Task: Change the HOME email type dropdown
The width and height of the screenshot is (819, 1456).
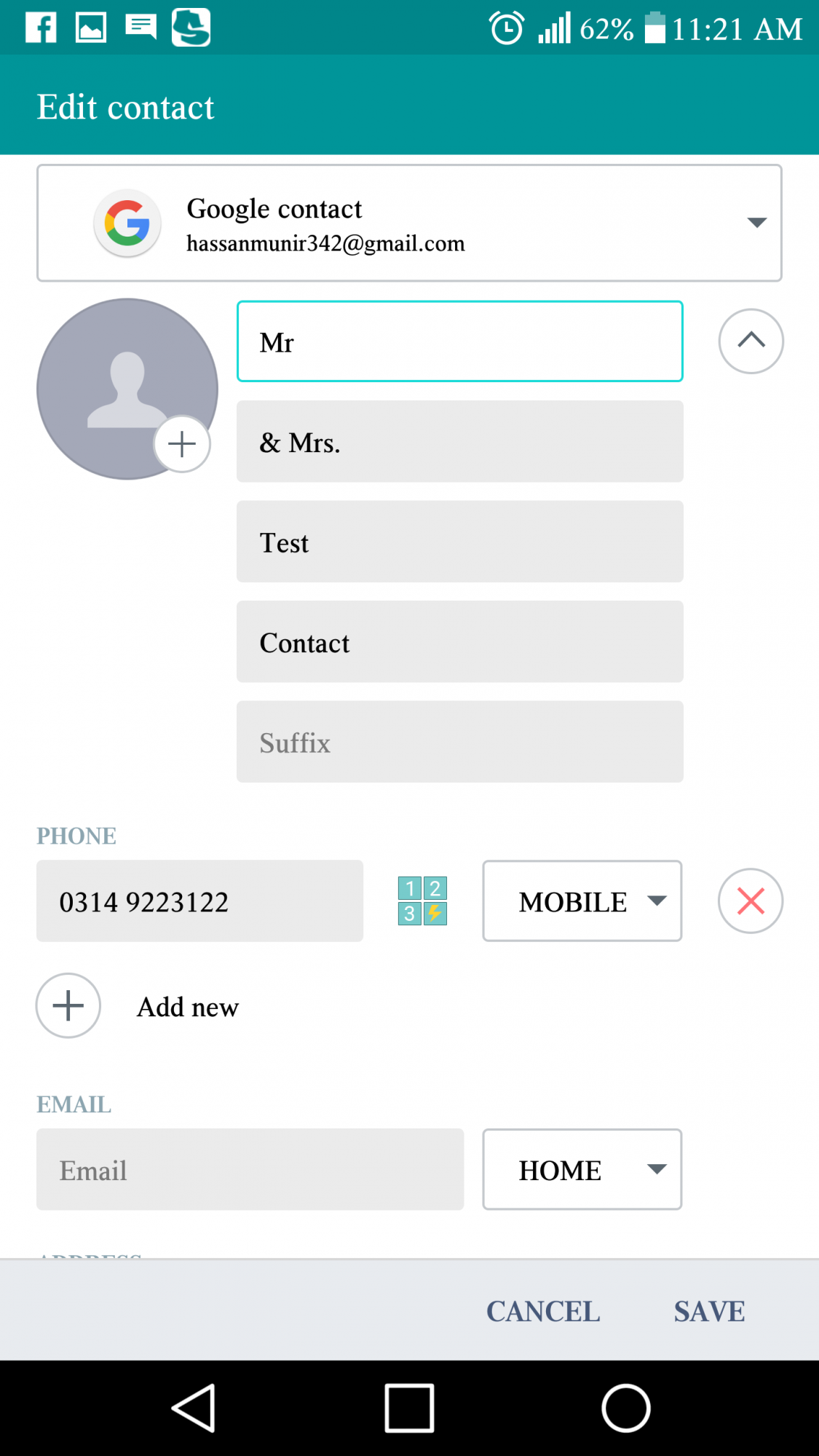Action: 582,1170
